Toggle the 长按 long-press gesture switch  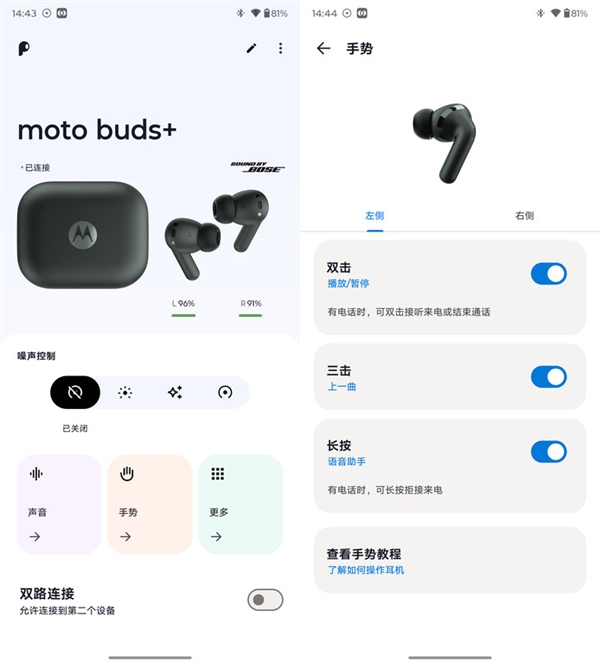(548, 452)
